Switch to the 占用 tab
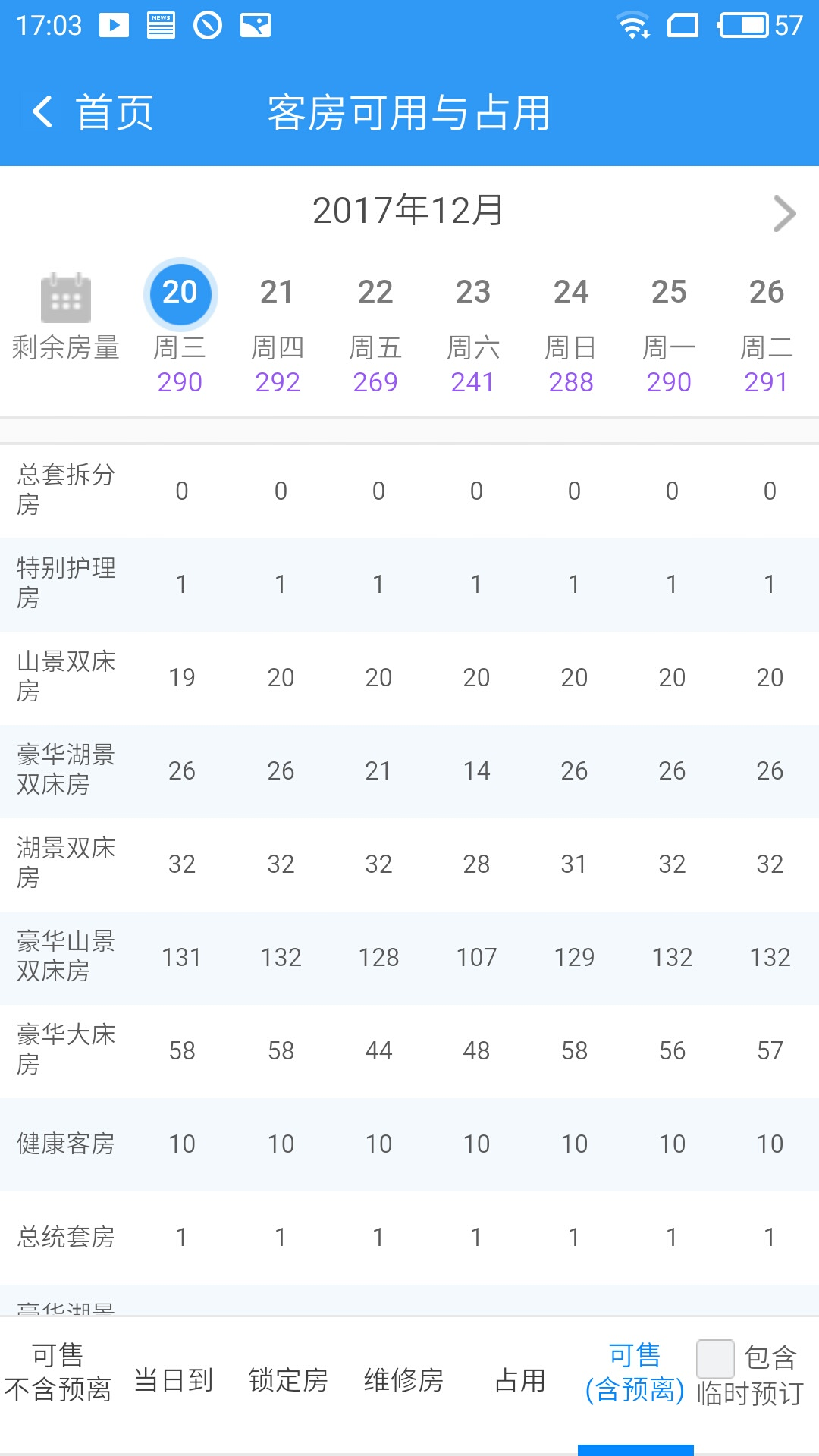 tap(520, 1380)
